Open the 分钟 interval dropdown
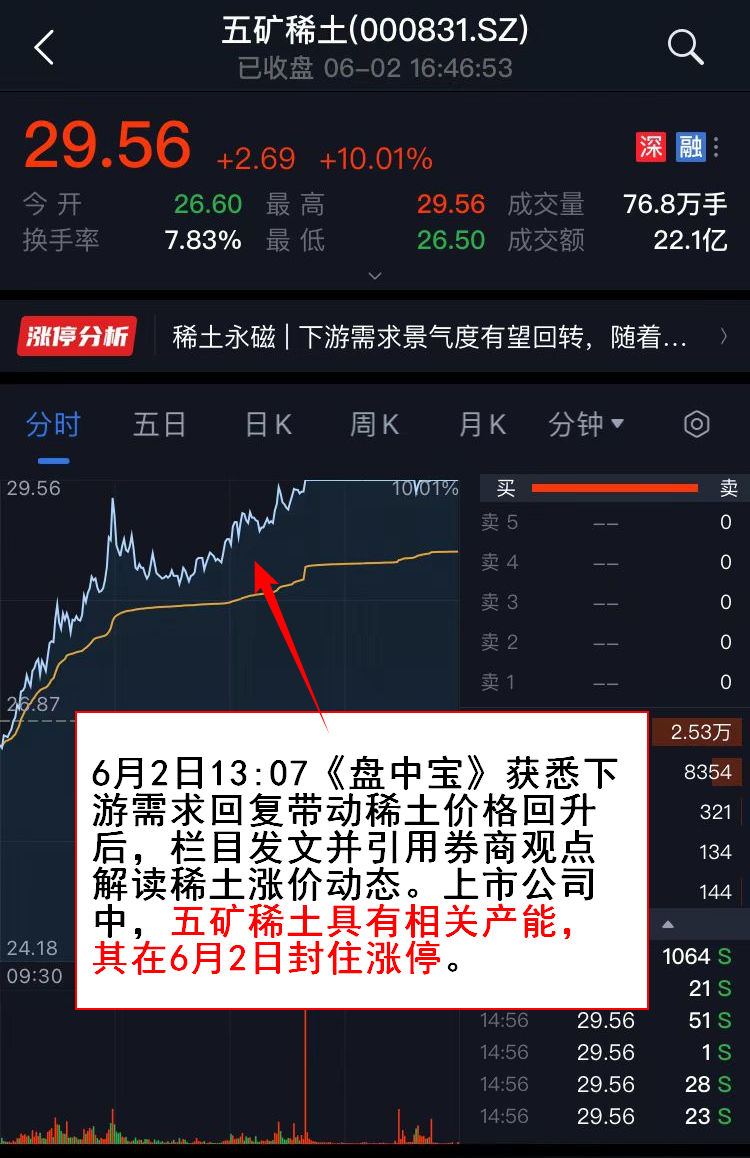This screenshot has width=750, height=1158. (x=586, y=425)
